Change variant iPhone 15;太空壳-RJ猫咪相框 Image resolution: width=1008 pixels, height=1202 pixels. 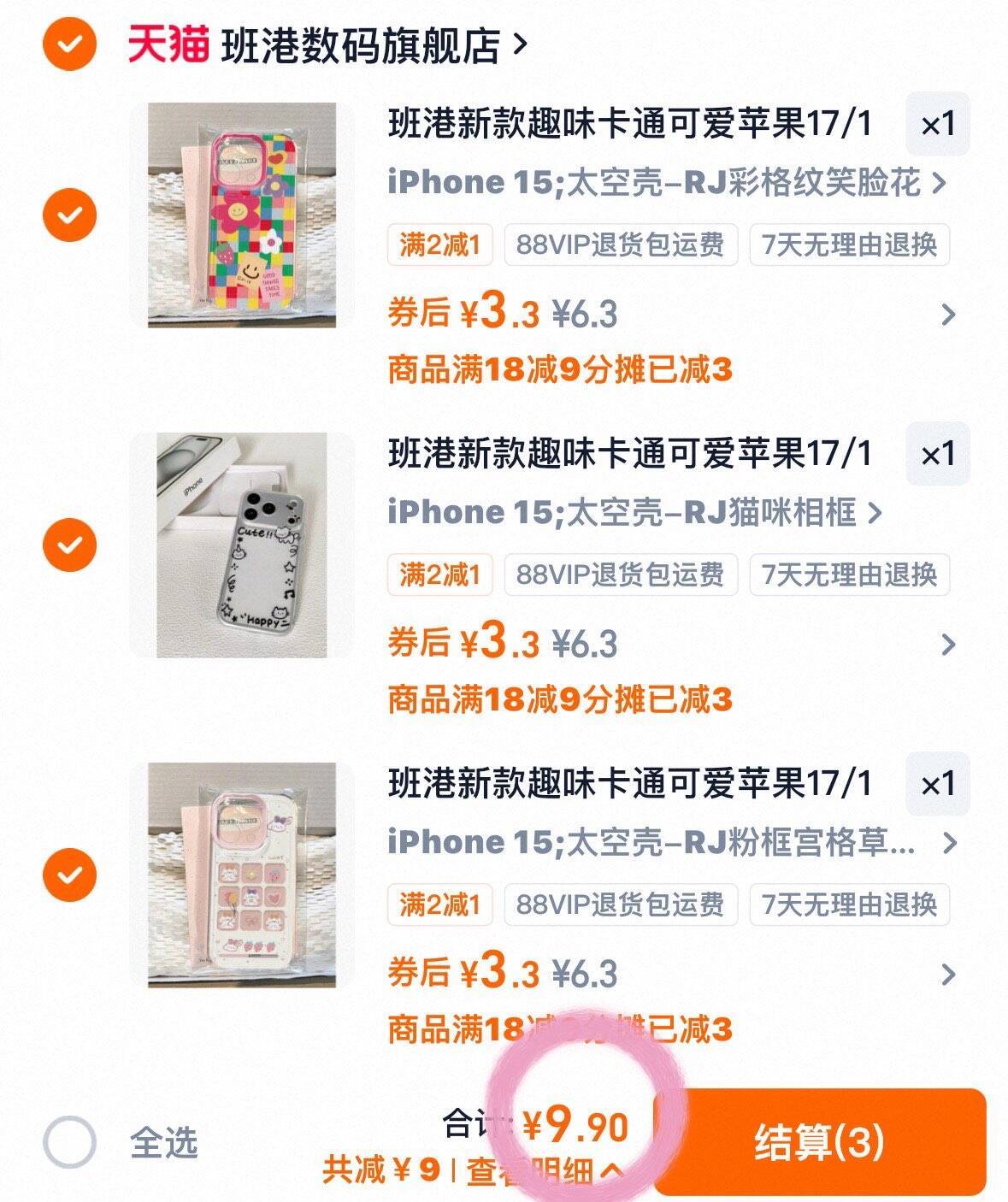[634, 512]
